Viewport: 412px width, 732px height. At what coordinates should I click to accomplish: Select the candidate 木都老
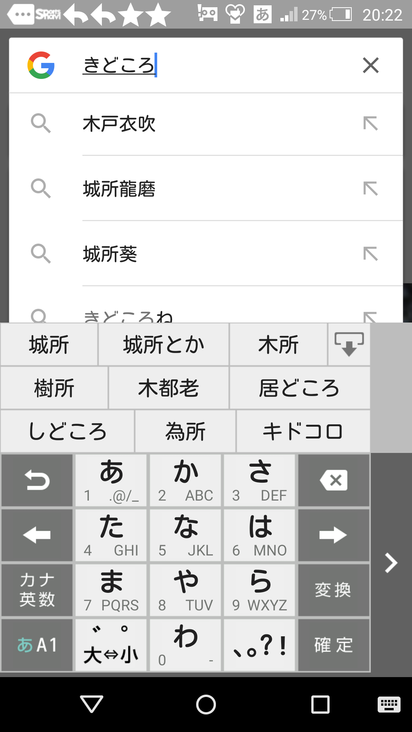(168, 388)
